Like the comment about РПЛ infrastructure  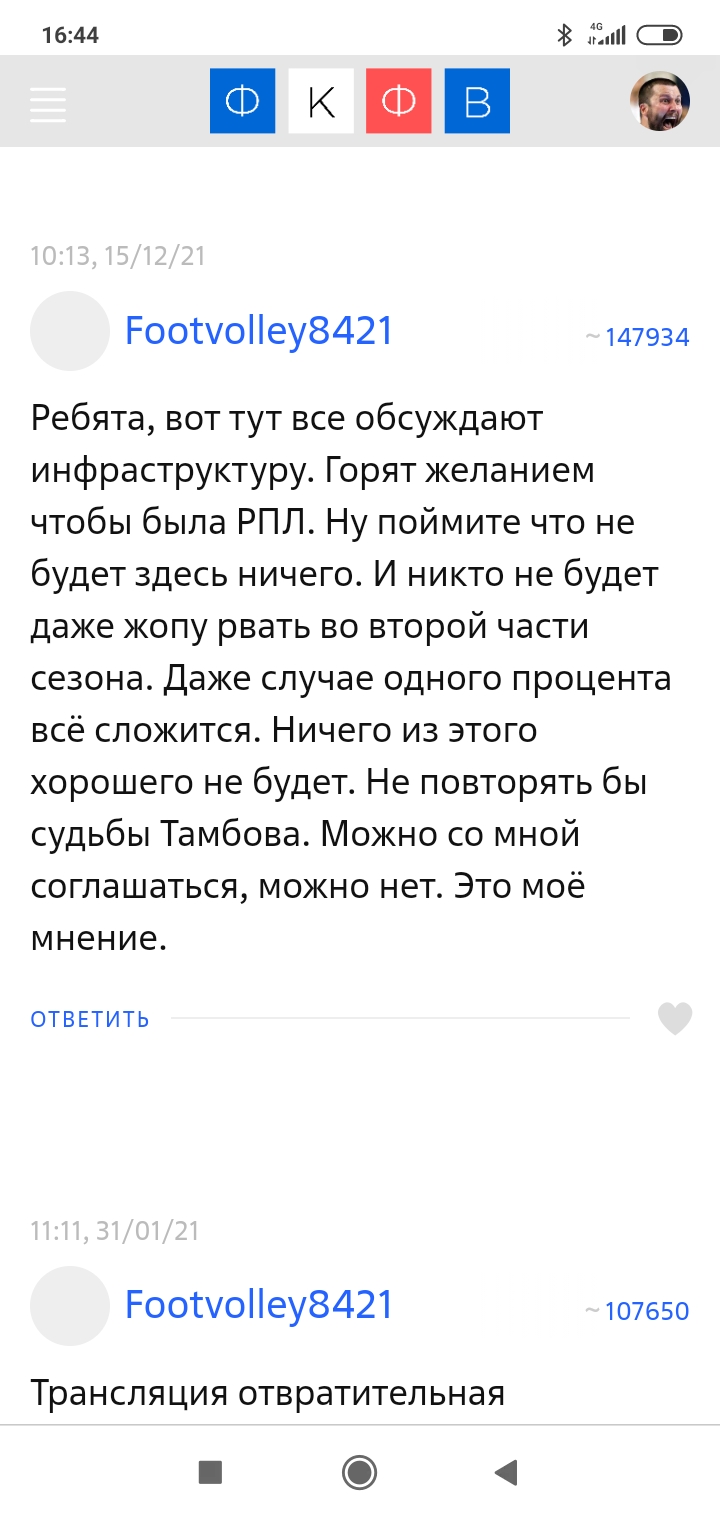675,1019
